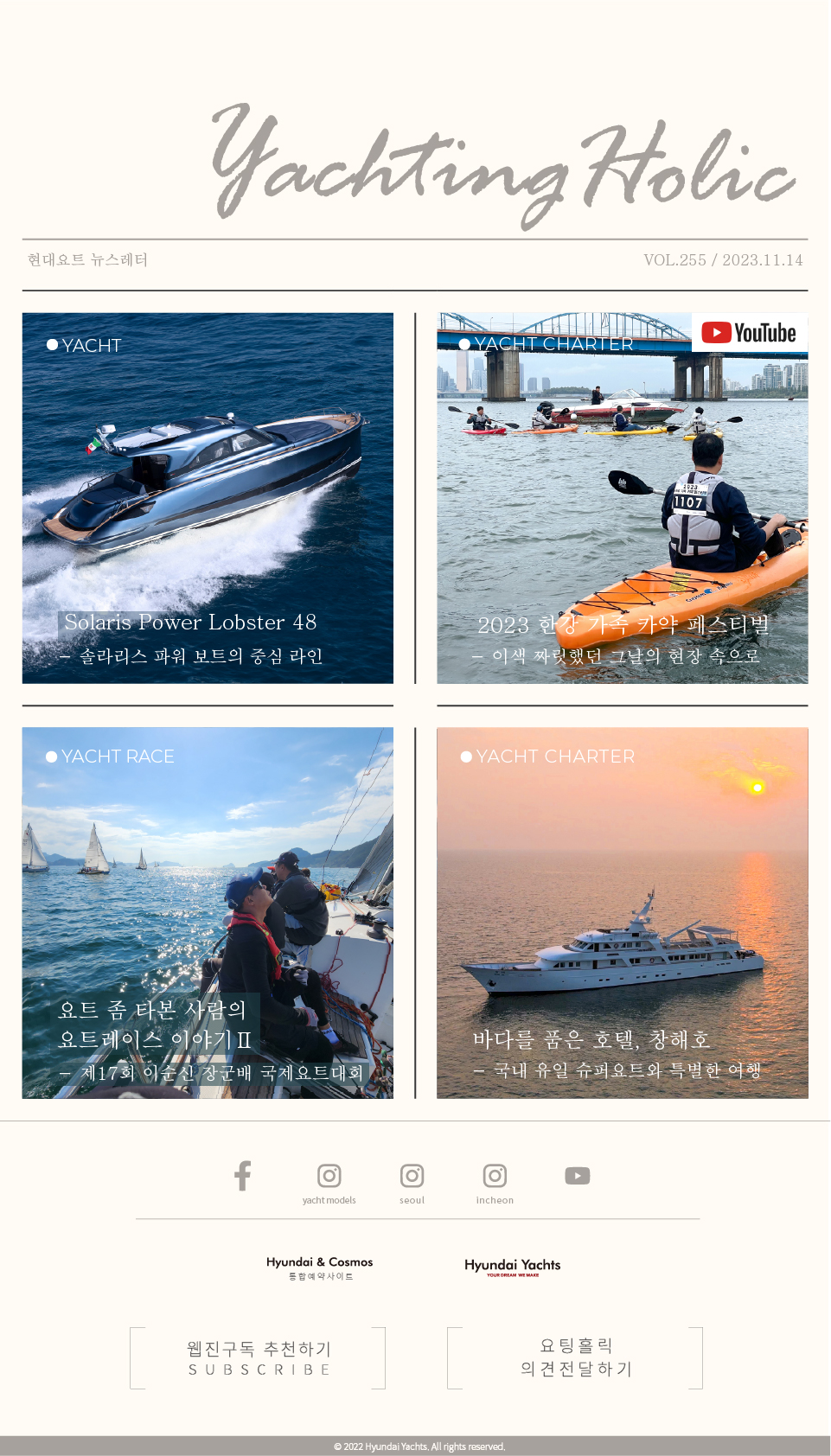
Task: Open the Hyundai Yachts website link
Action: pyautogui.click(x=512, y=1267)
